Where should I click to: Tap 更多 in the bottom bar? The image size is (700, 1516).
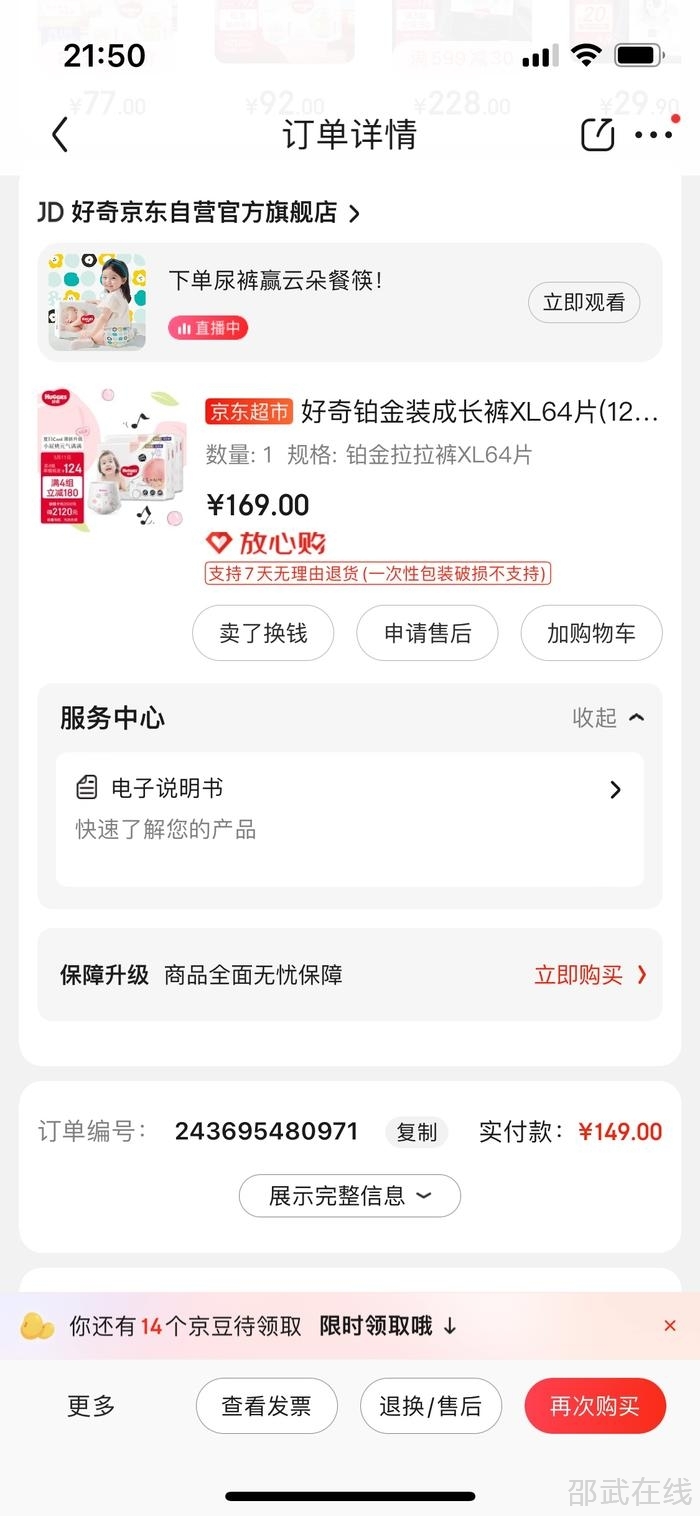(x=91, y=1406)
